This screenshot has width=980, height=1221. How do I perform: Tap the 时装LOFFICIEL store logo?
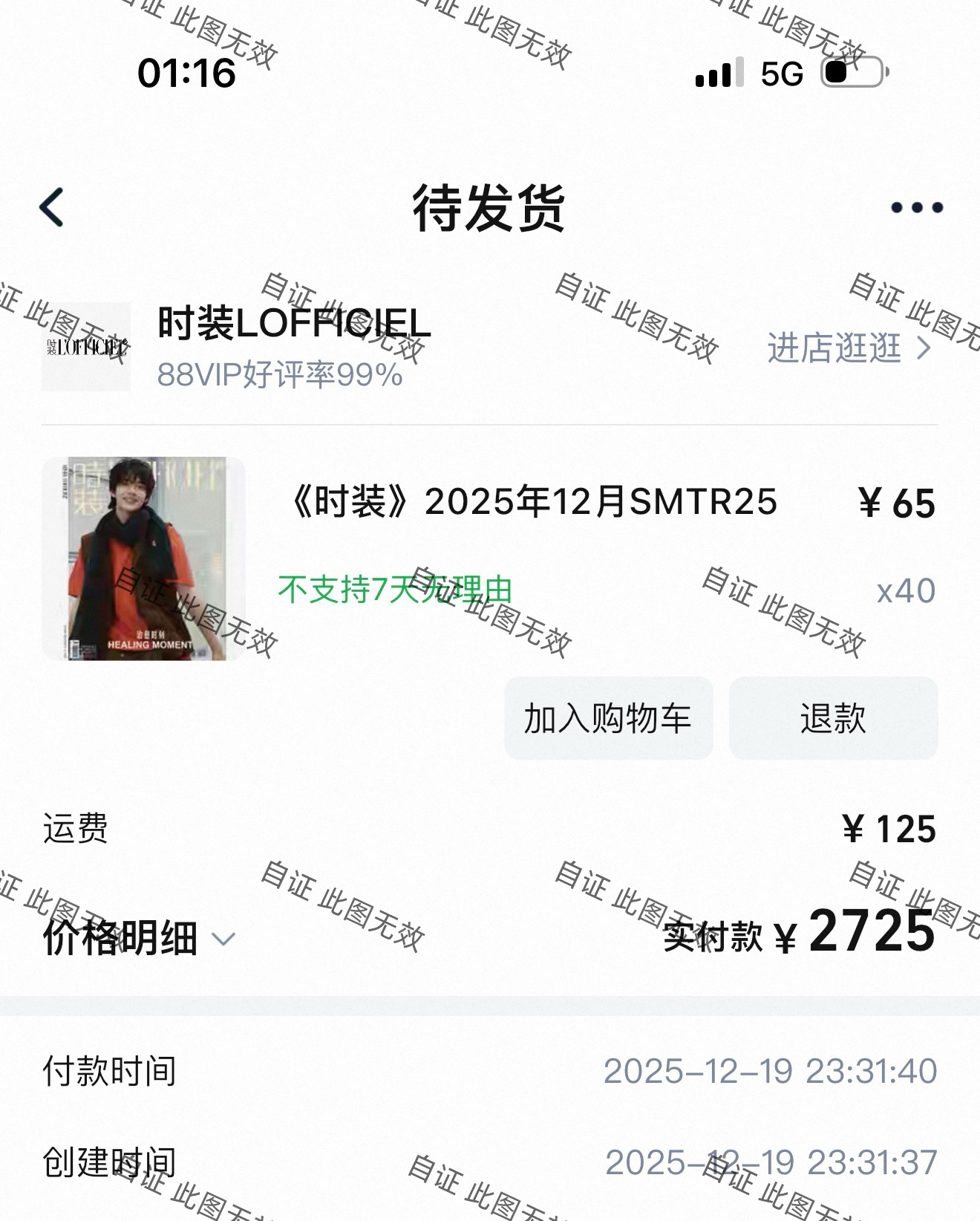point(85,348)
